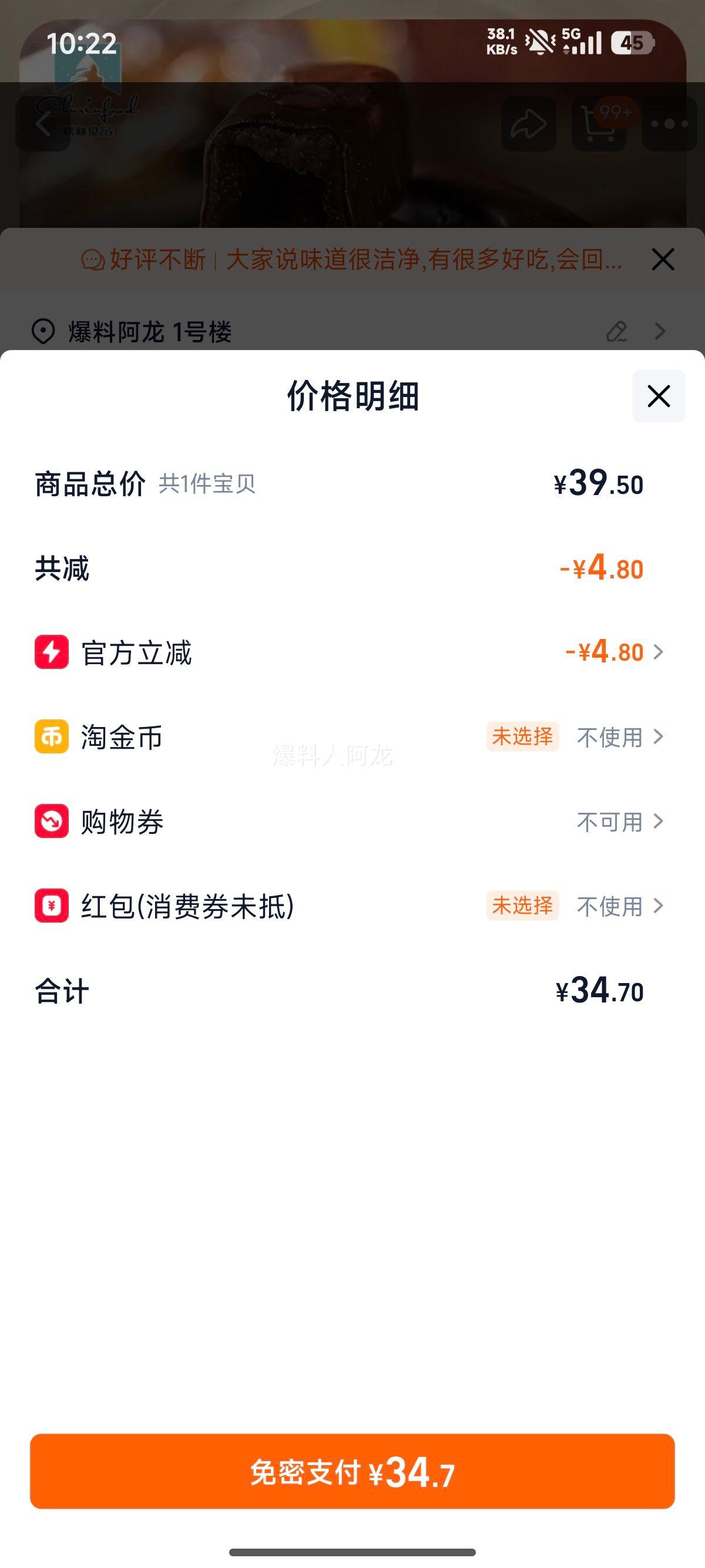This screenshot has width=705, height=1568.
Task: Click the red envelope icon beside 红包
Action: pos(52,906)
